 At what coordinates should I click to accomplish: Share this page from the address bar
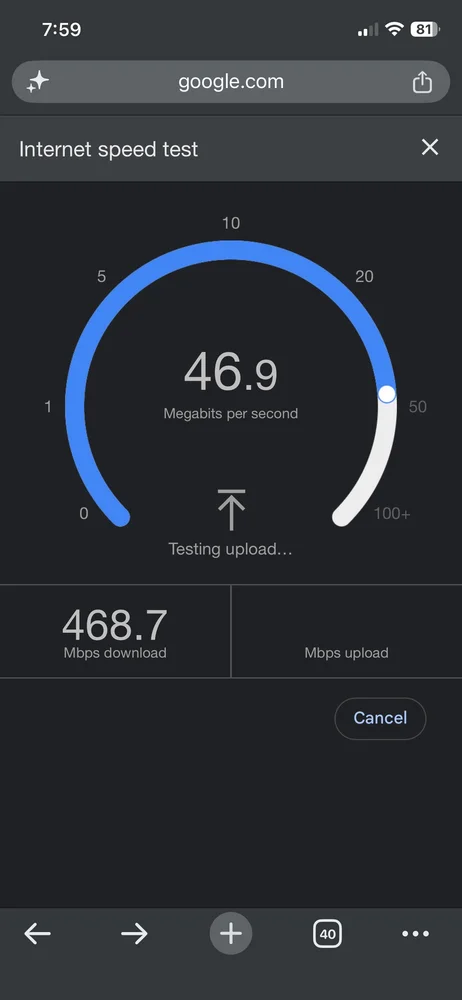[x=422, y=82]
